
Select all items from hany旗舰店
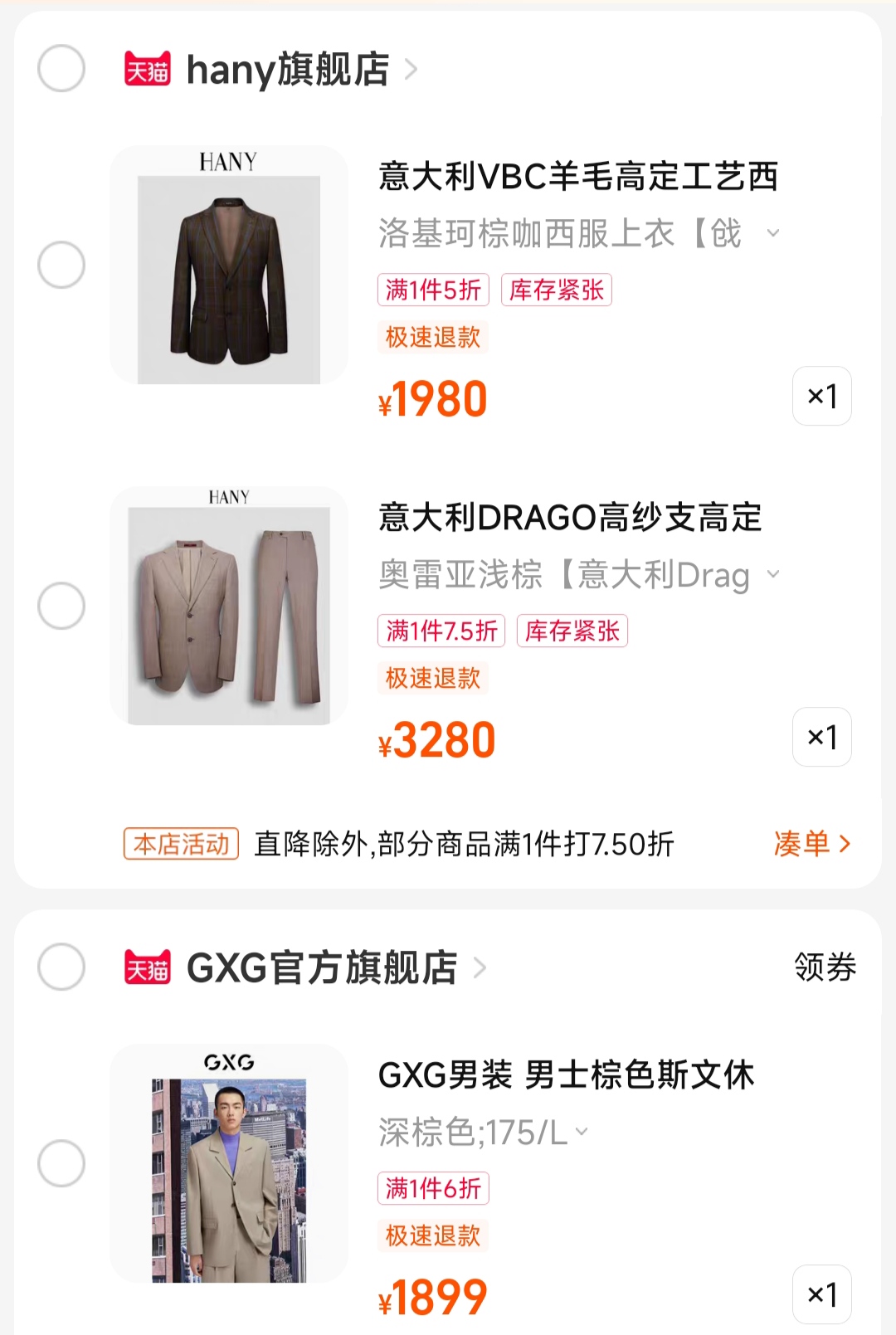tap(61, 68)
